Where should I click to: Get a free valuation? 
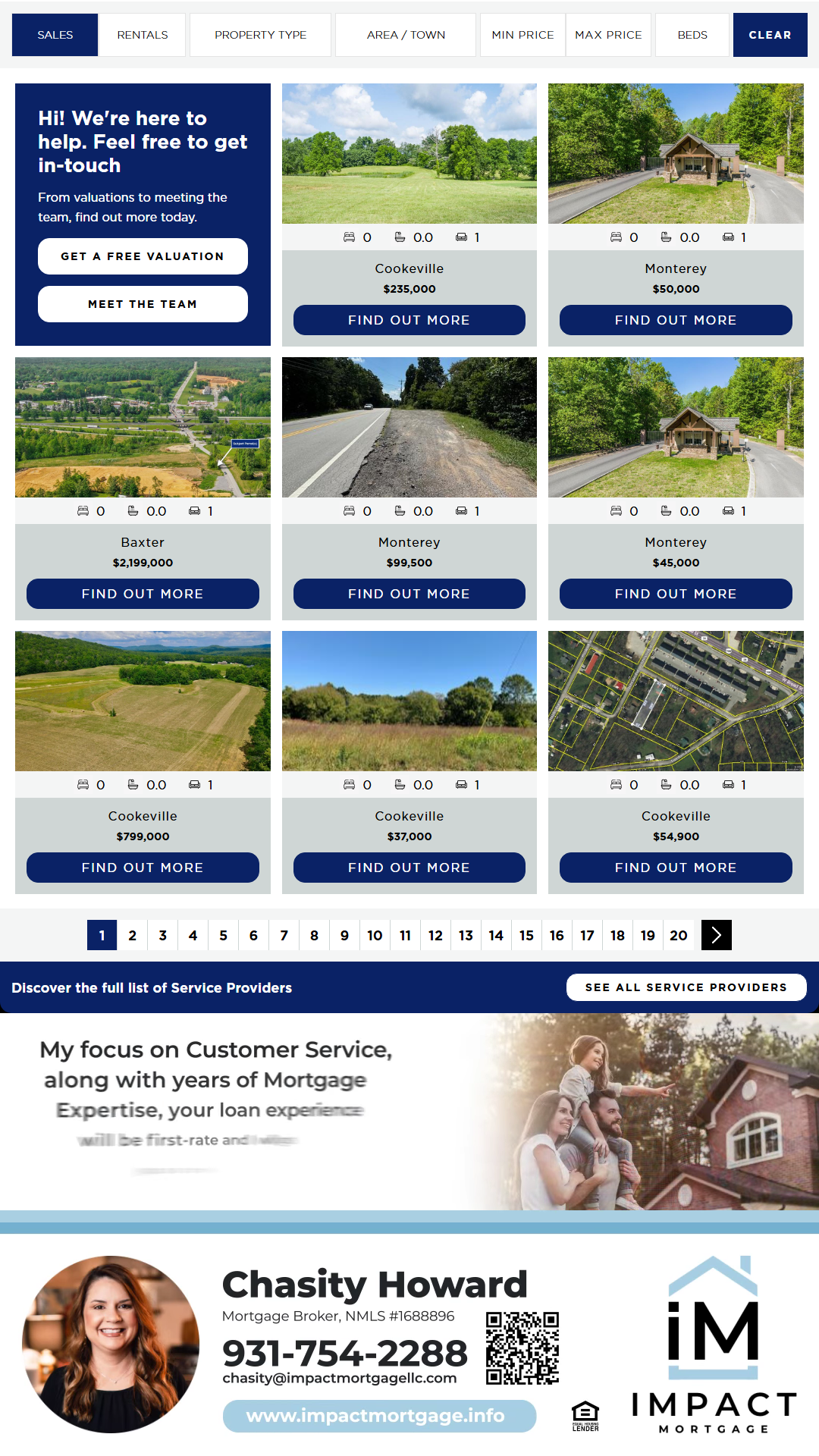143,256
